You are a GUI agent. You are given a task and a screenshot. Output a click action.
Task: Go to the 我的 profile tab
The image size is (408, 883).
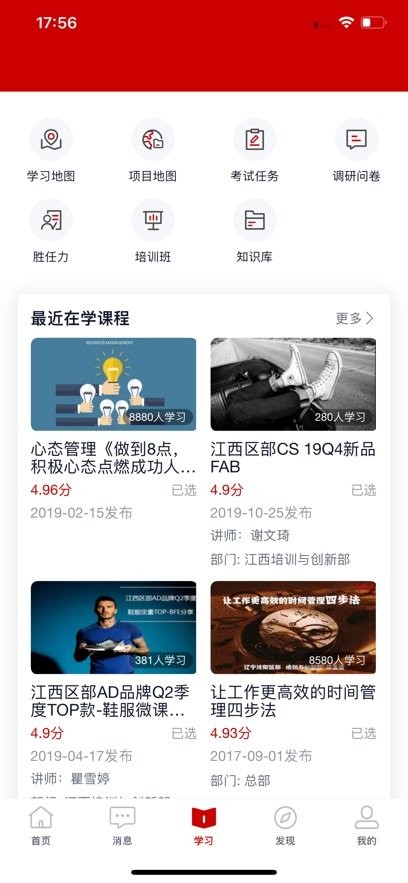[x=366, y=826]
